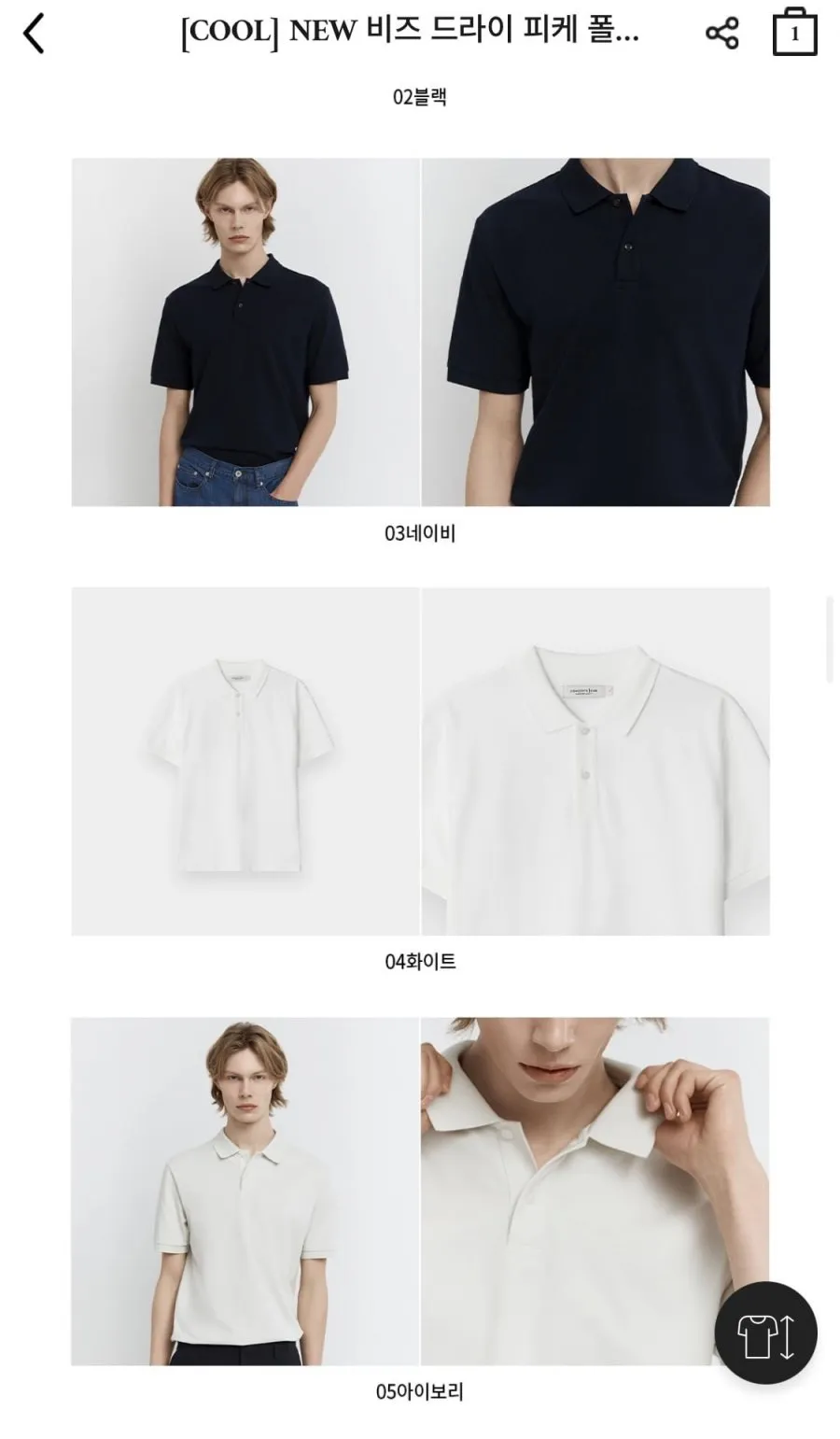Open the floating size guide button
Screen dimensions: 840x1439
765,1333
